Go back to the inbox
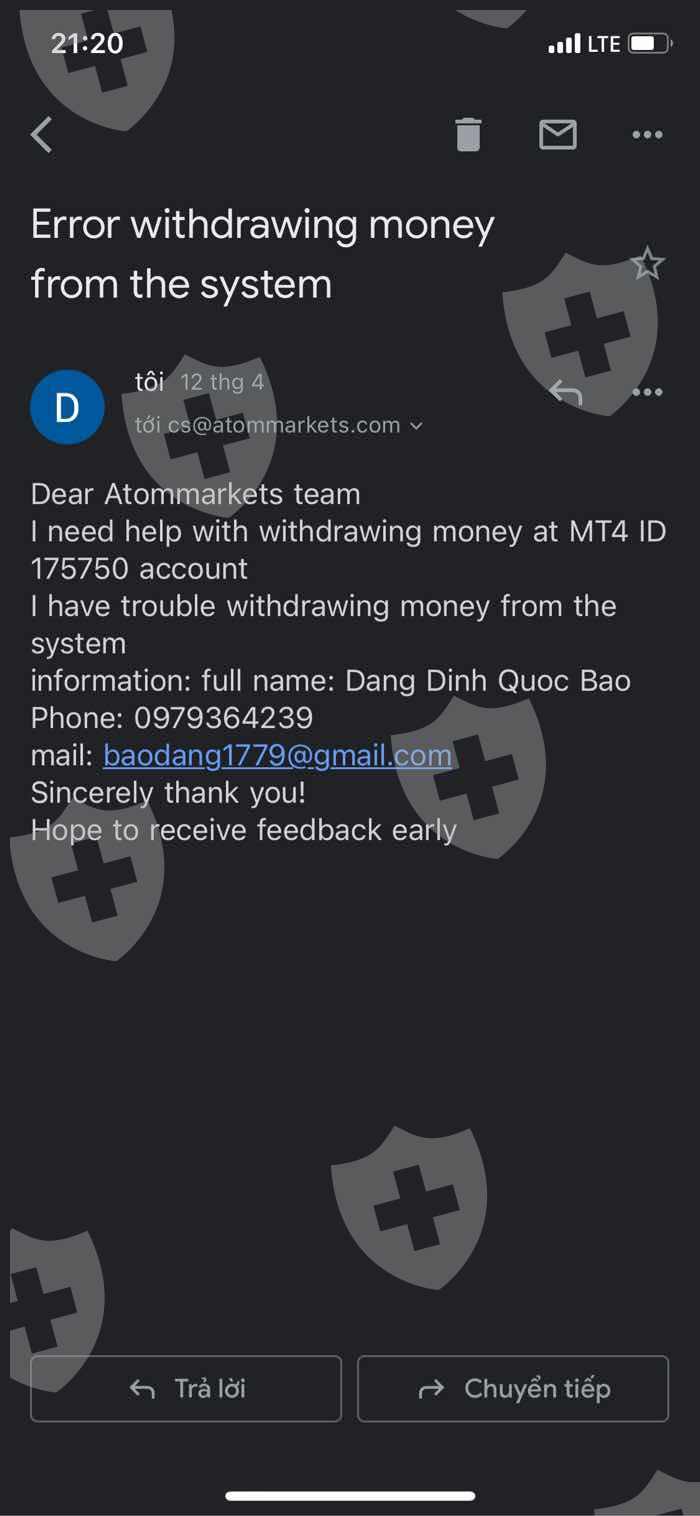 (x=41, y=134)
